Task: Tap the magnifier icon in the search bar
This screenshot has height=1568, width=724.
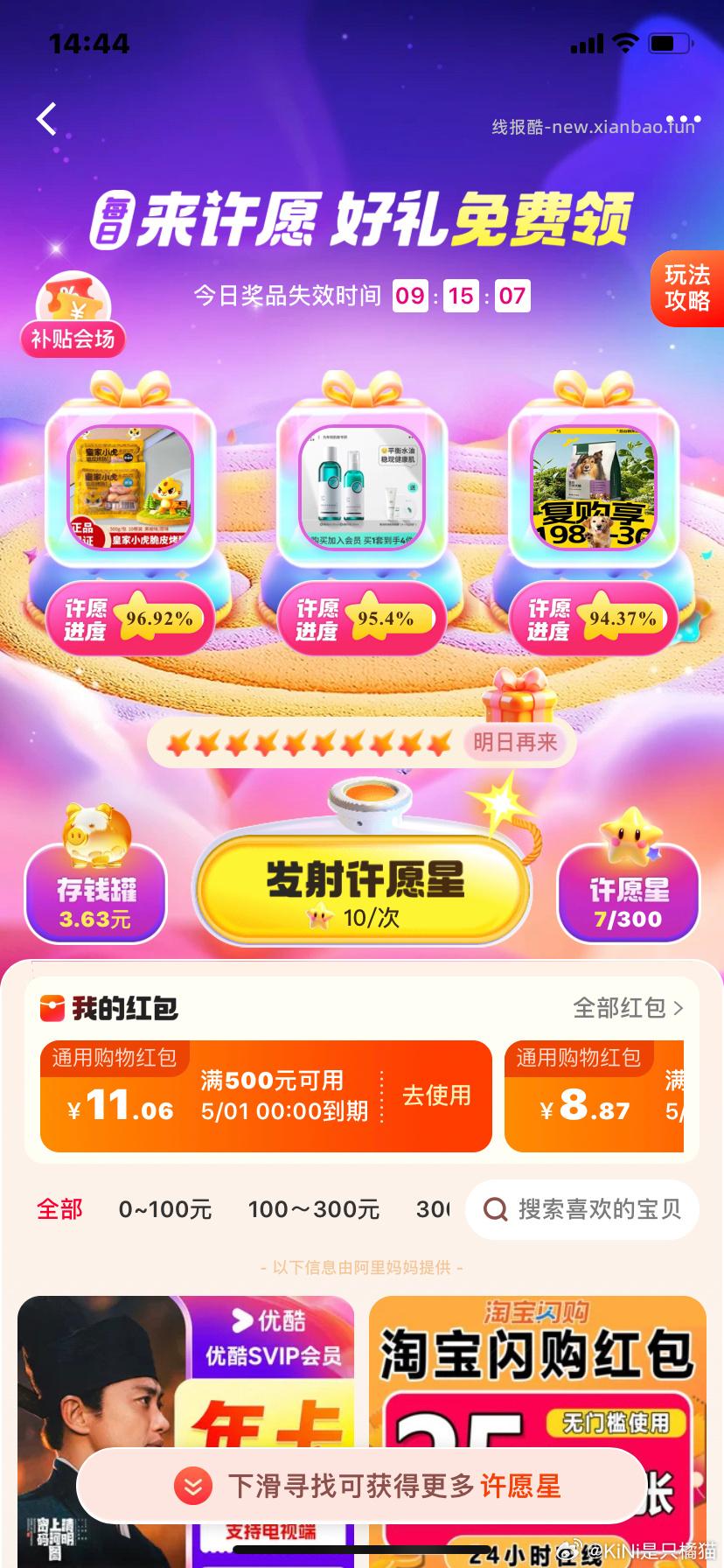Action: tap(496, 1209)
